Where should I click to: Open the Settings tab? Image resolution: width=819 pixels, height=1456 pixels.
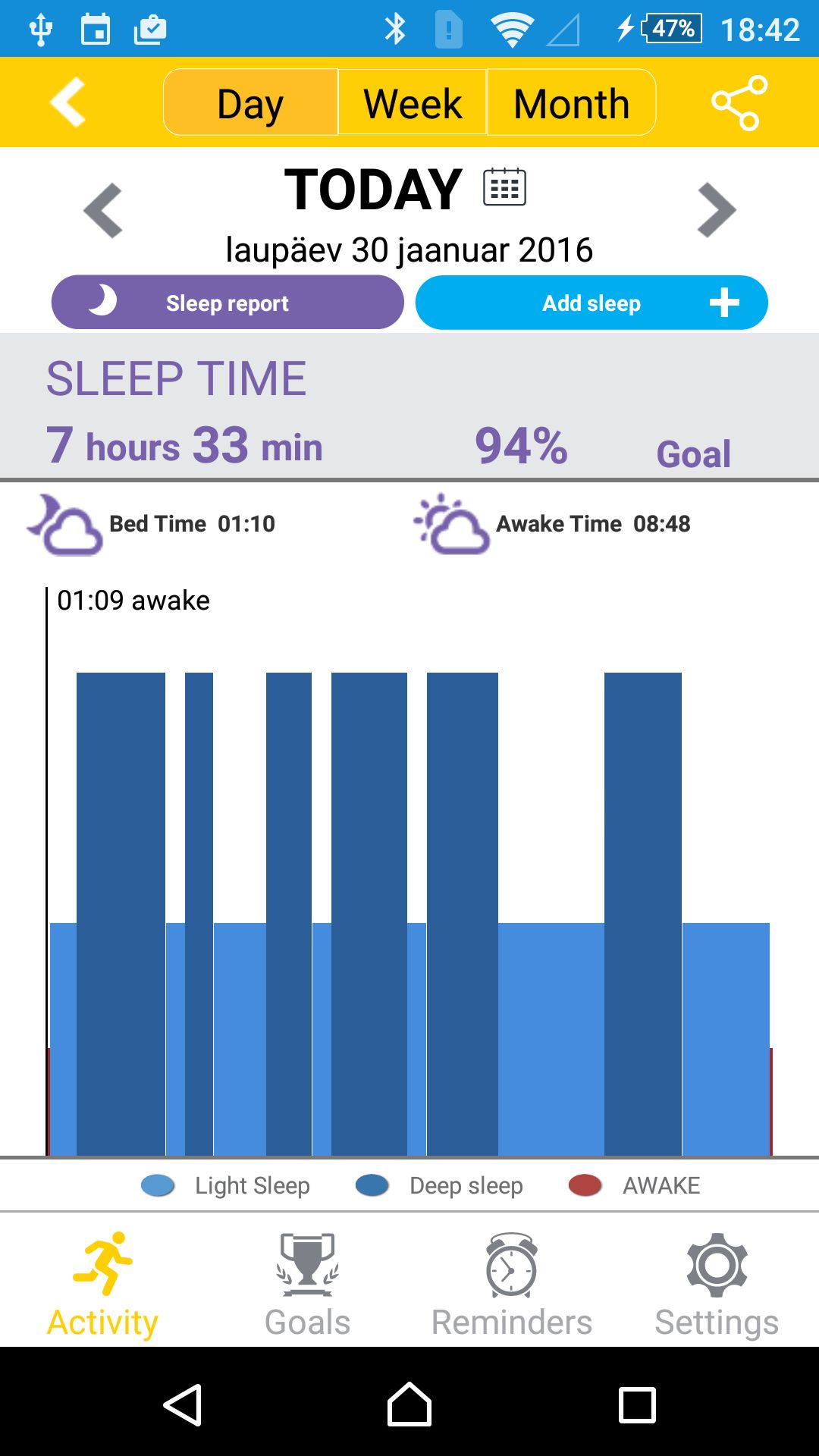pyautogui.click(x=717, y=1285)
